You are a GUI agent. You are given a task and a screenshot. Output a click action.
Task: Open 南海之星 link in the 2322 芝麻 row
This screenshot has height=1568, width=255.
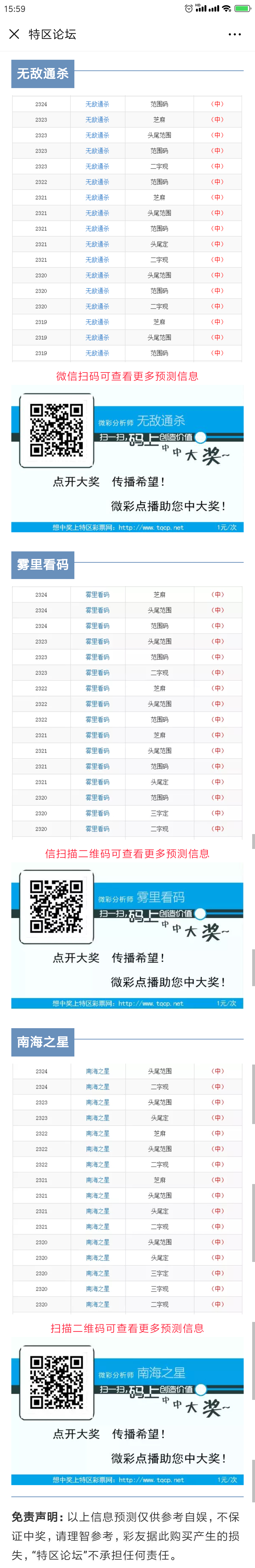97,1133
